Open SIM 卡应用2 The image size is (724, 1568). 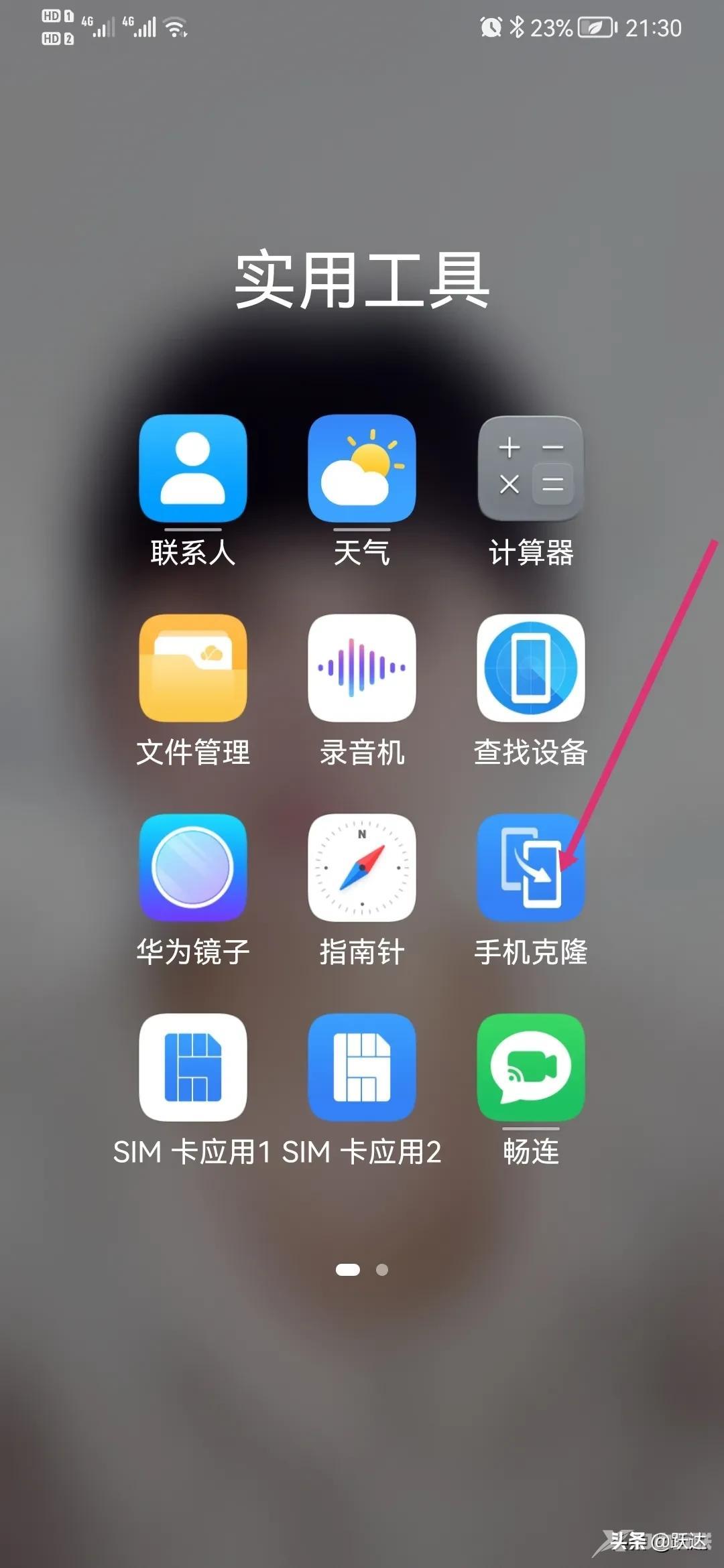tap(362, 1067)
